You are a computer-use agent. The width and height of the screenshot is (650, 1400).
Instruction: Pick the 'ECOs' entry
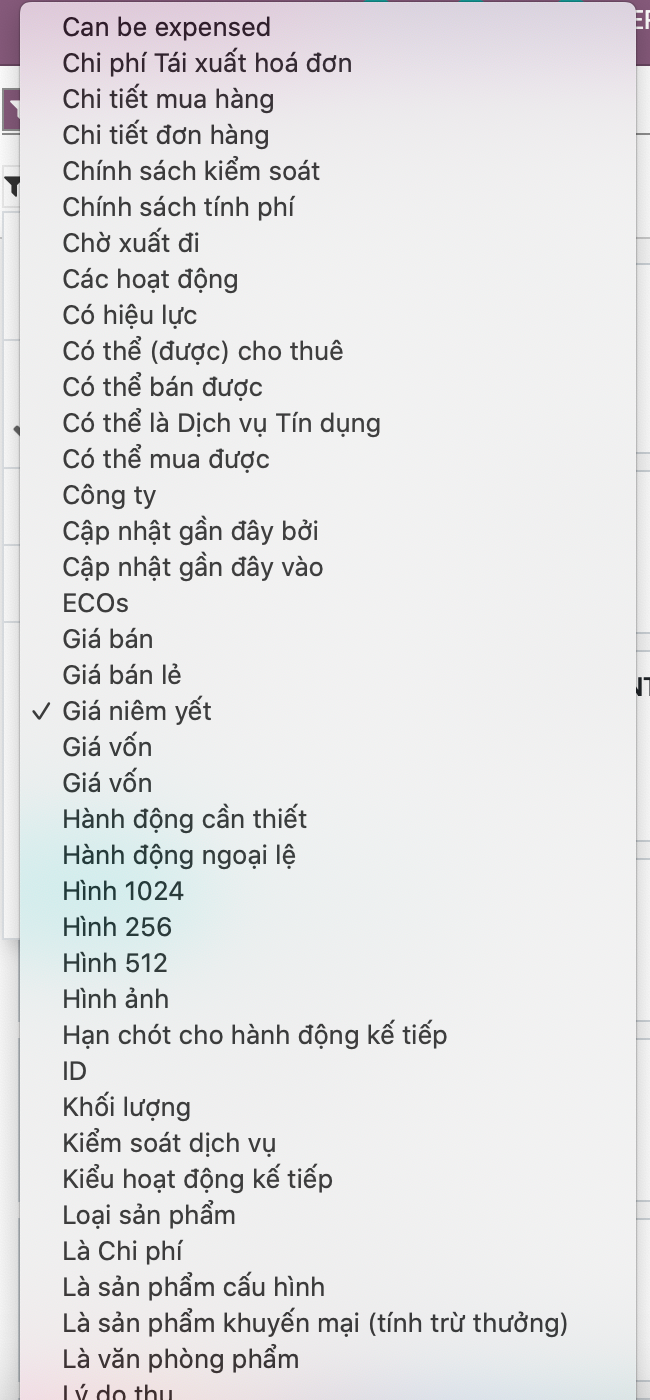95,603
